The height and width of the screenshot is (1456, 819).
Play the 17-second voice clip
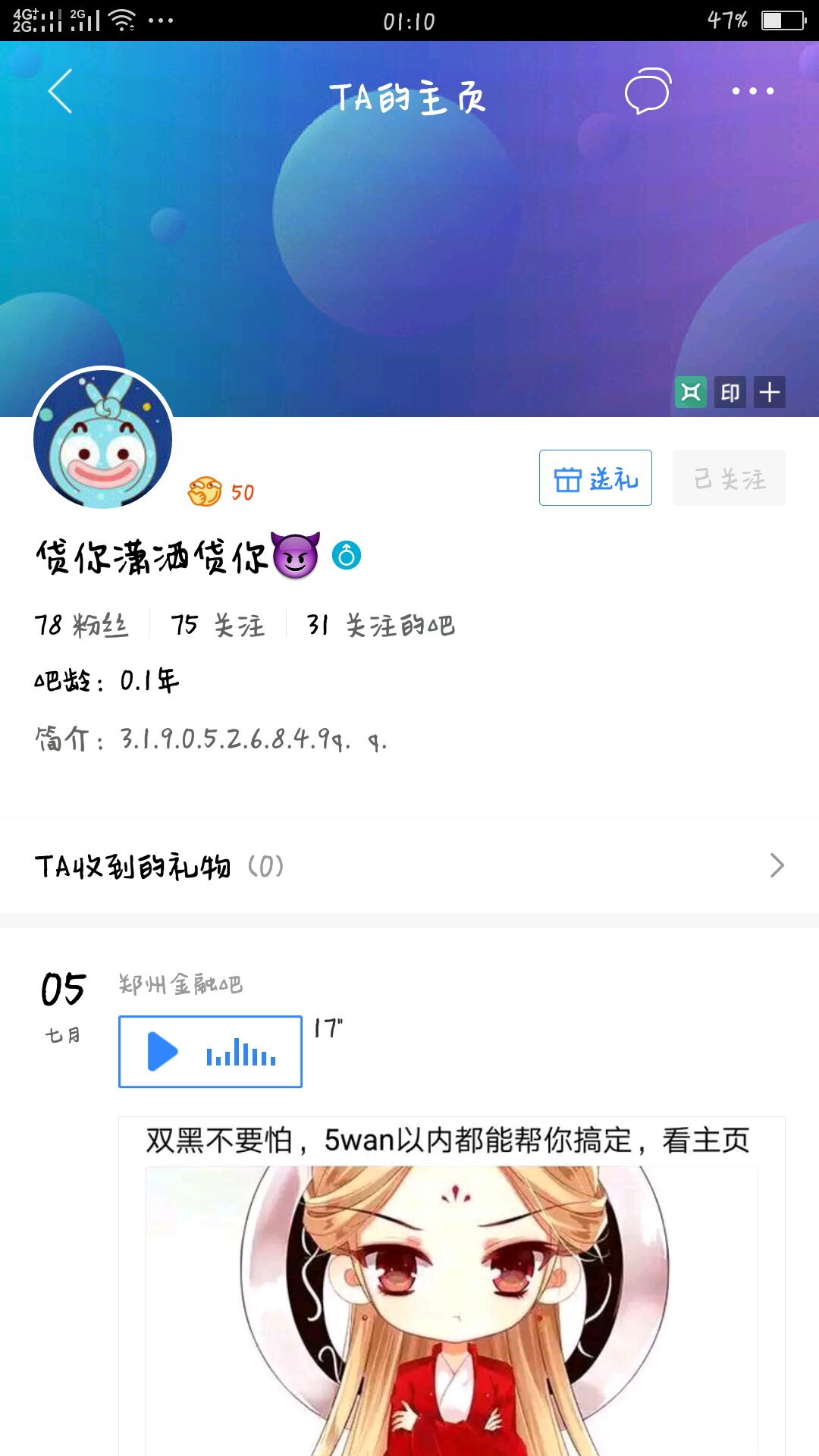click(210, 1052)
